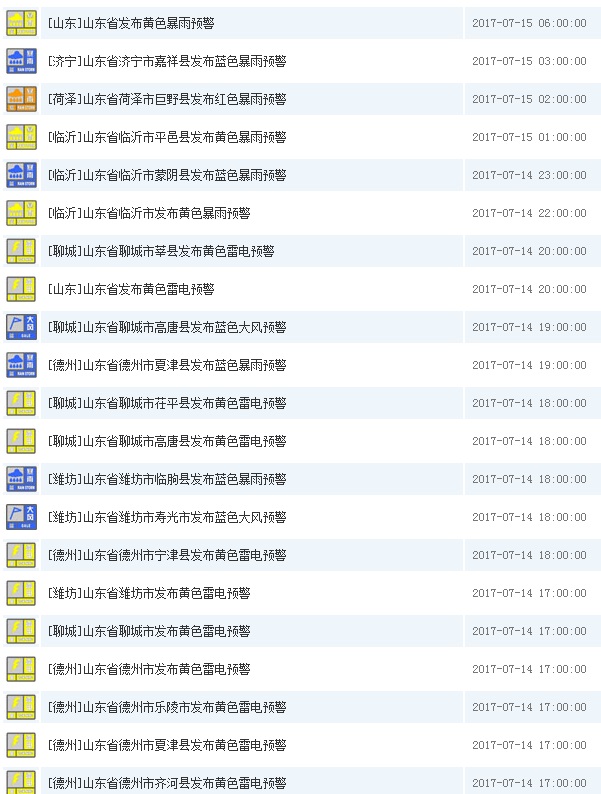Open 潍坊市临朐县 blue rainstorm warning
This screenshot has height=794, width=601.
(x=166, y=479)
